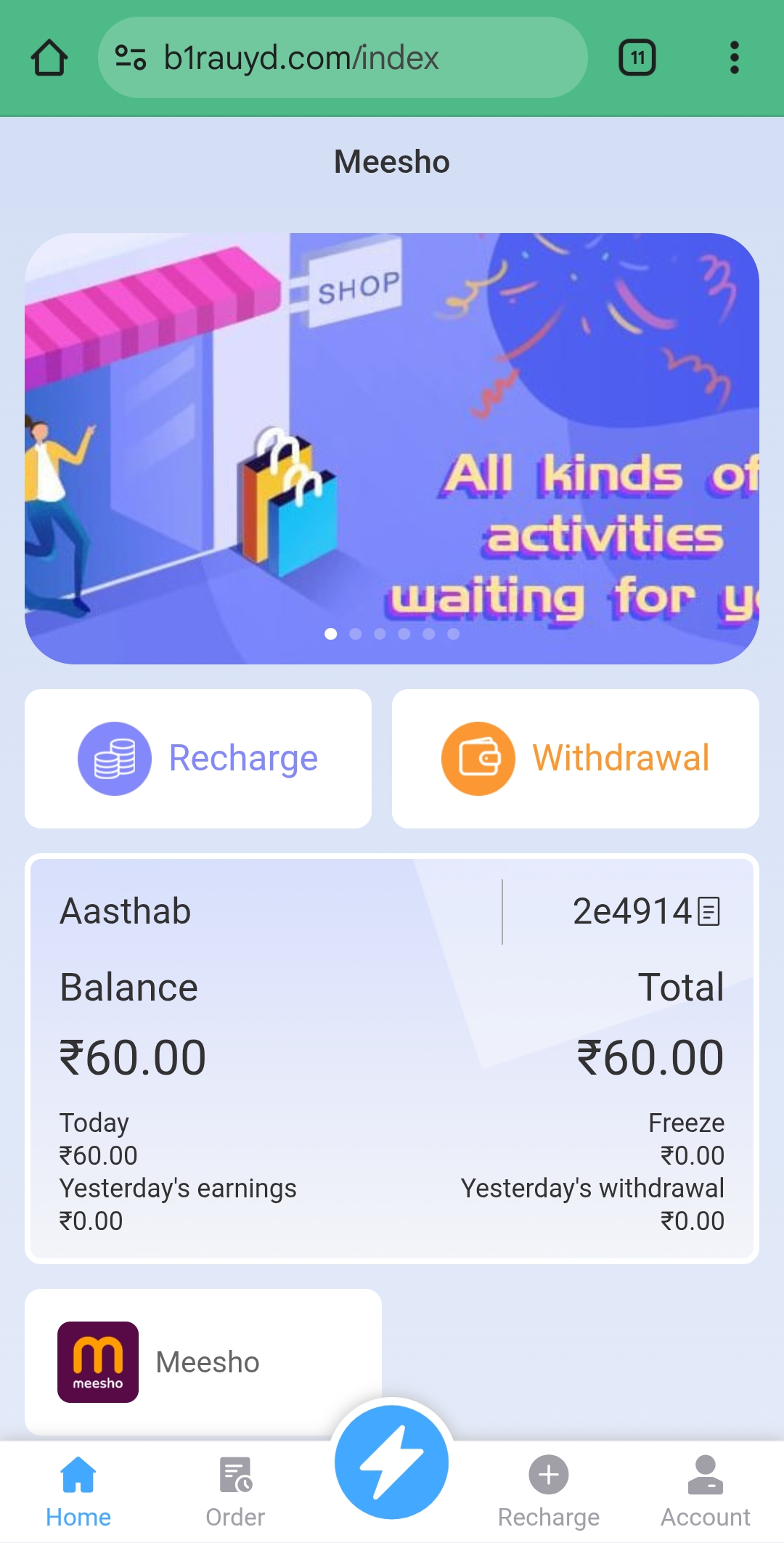
Task: Tap the lightning bolt center button
Action: click(x=391, y=1461)
